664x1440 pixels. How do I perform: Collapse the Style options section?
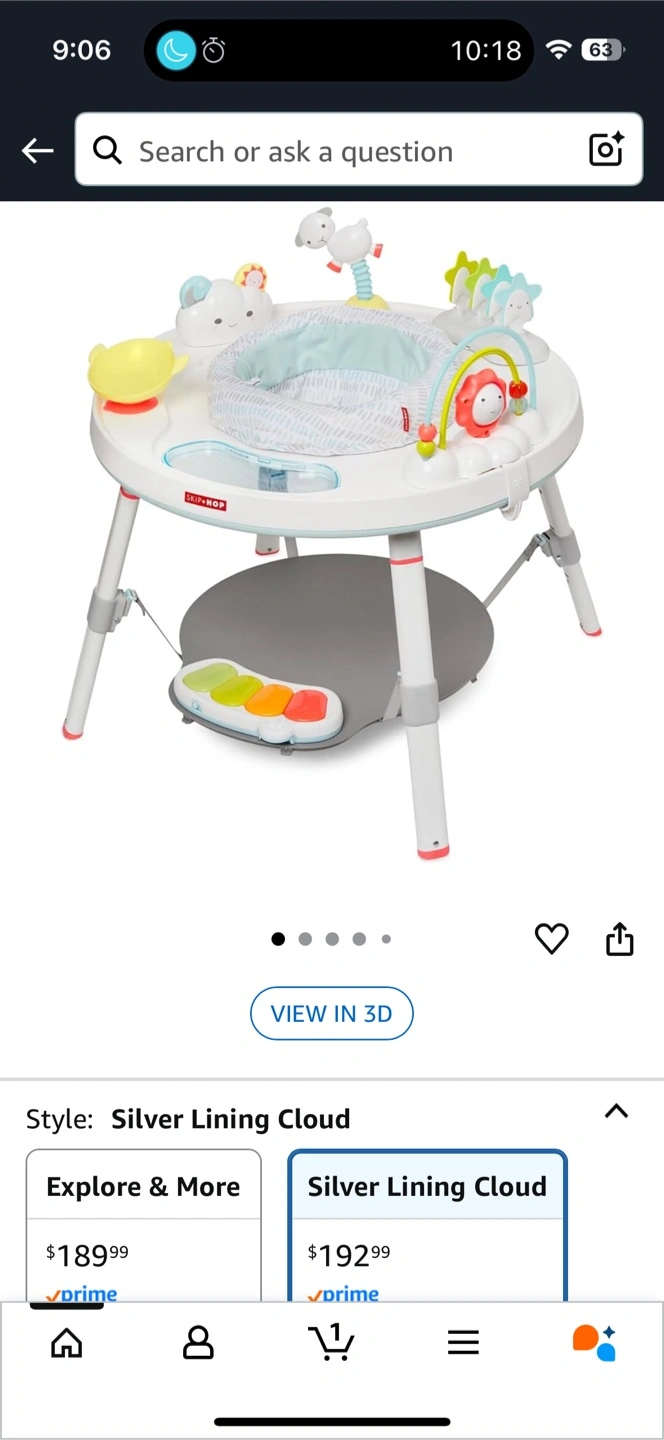pyautogui.click(x=617, y=1111)
